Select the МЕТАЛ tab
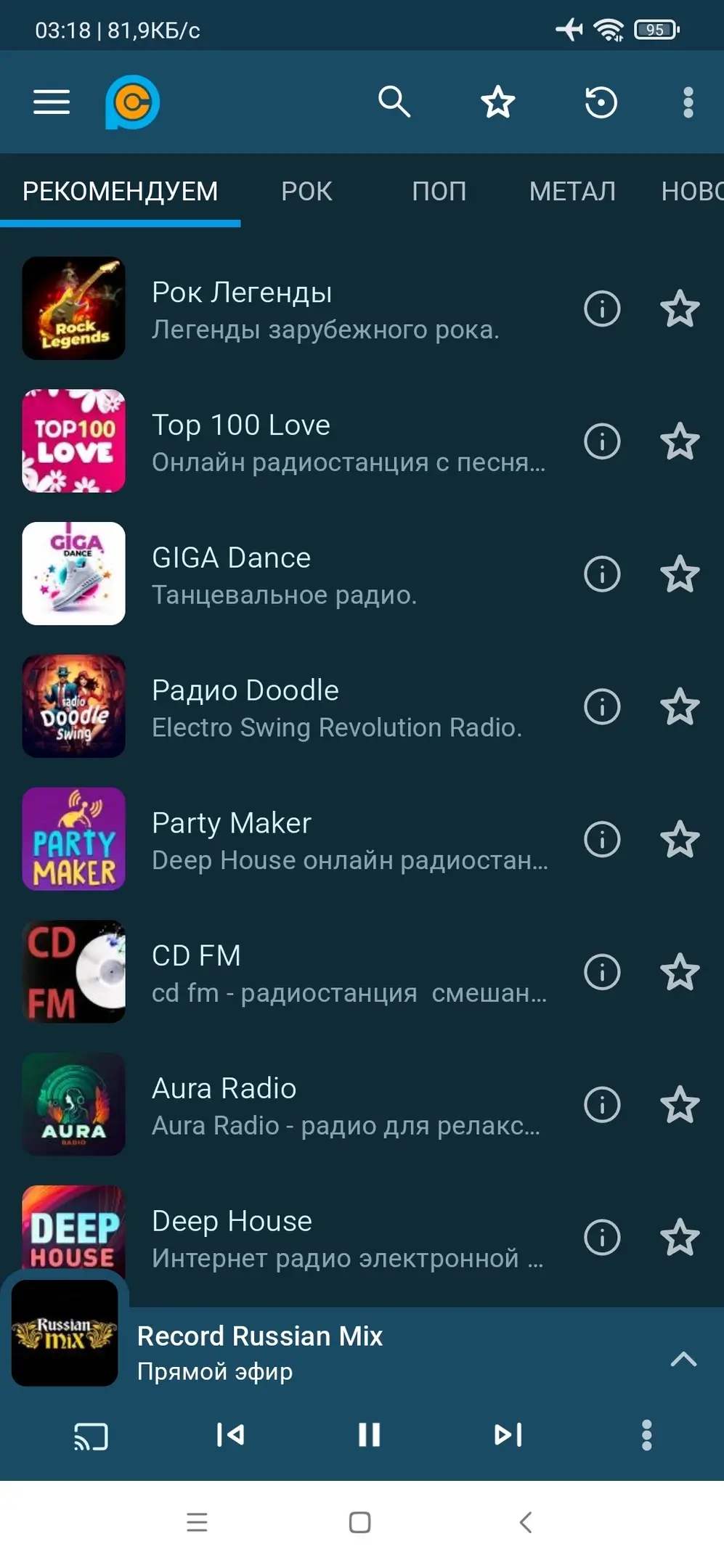 pyautogui.click(x=572, y=192)
